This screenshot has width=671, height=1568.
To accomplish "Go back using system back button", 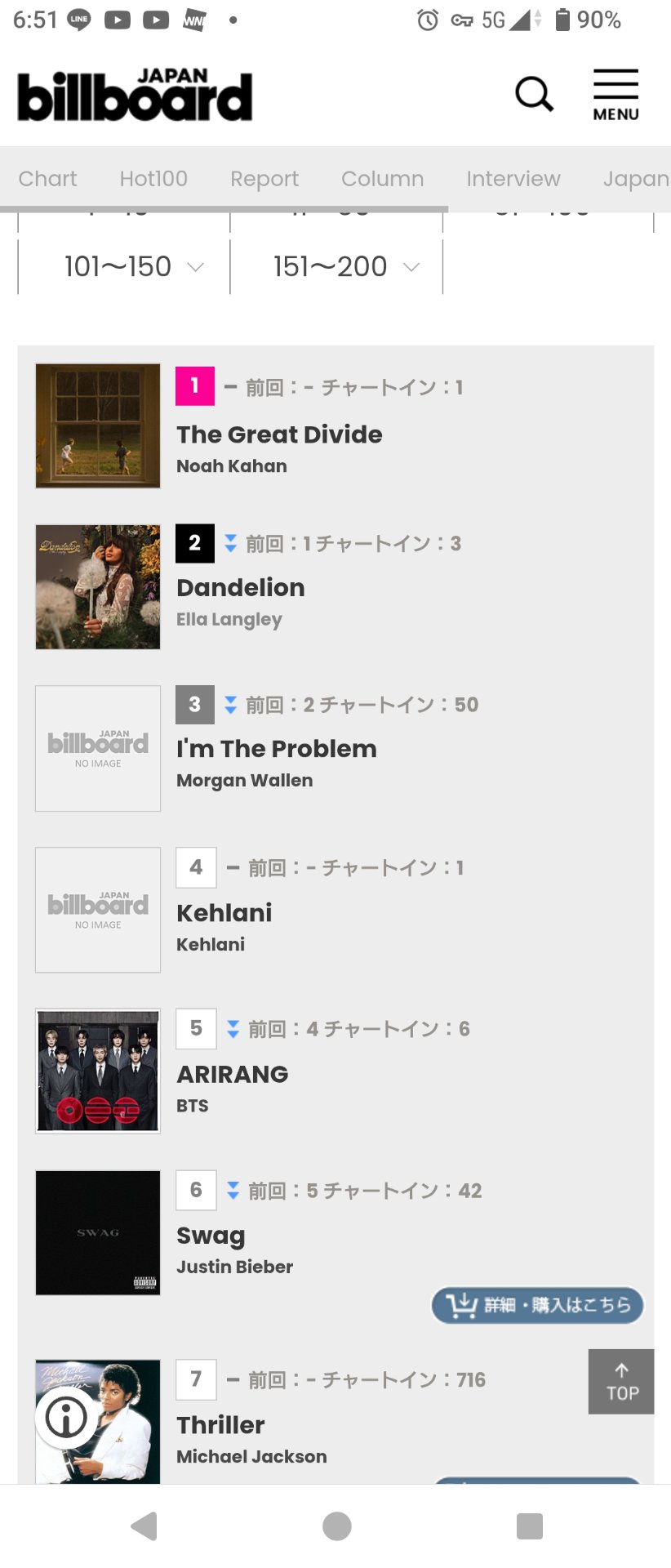I will click(144, 1526).
